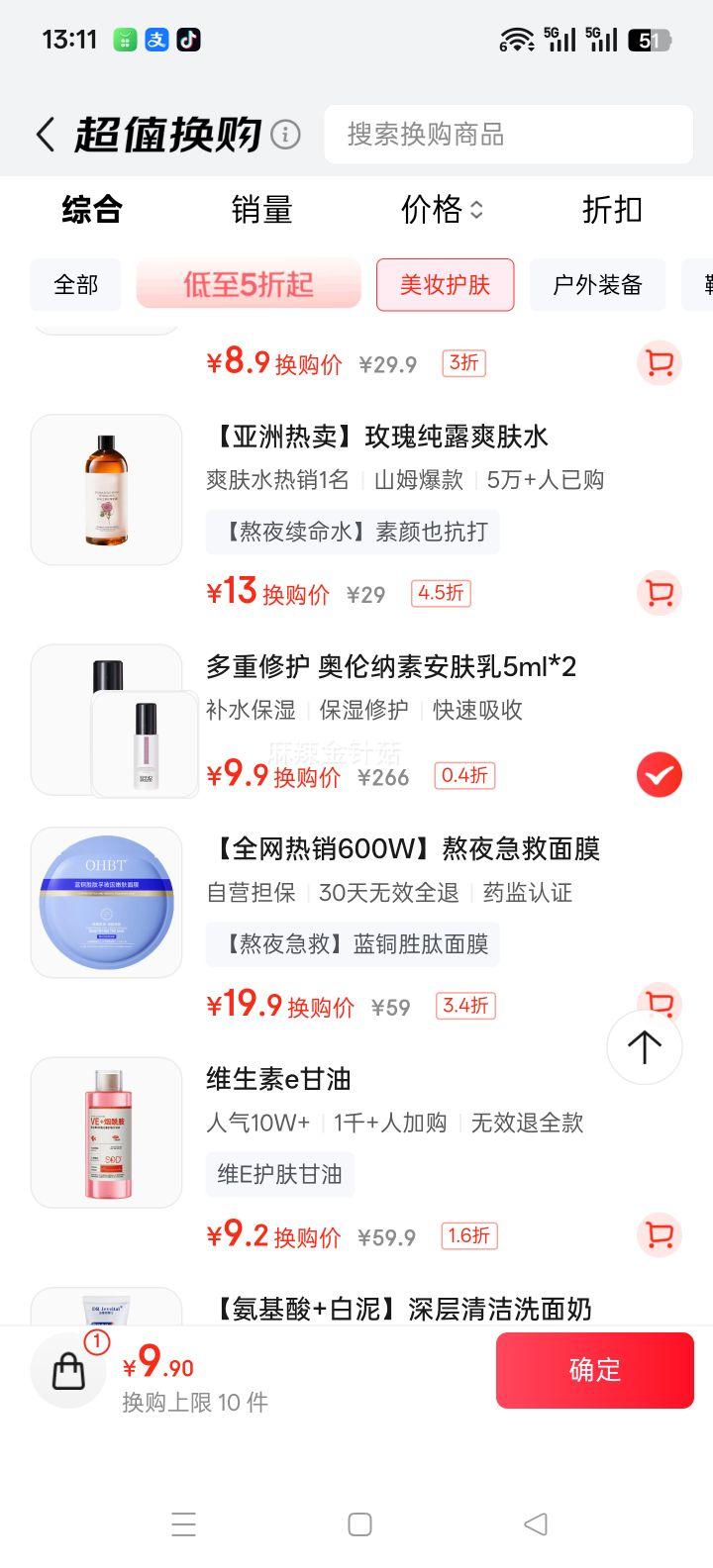Tap the system home circle button
Screen dimensions: 713x1568
(360, 1524)
